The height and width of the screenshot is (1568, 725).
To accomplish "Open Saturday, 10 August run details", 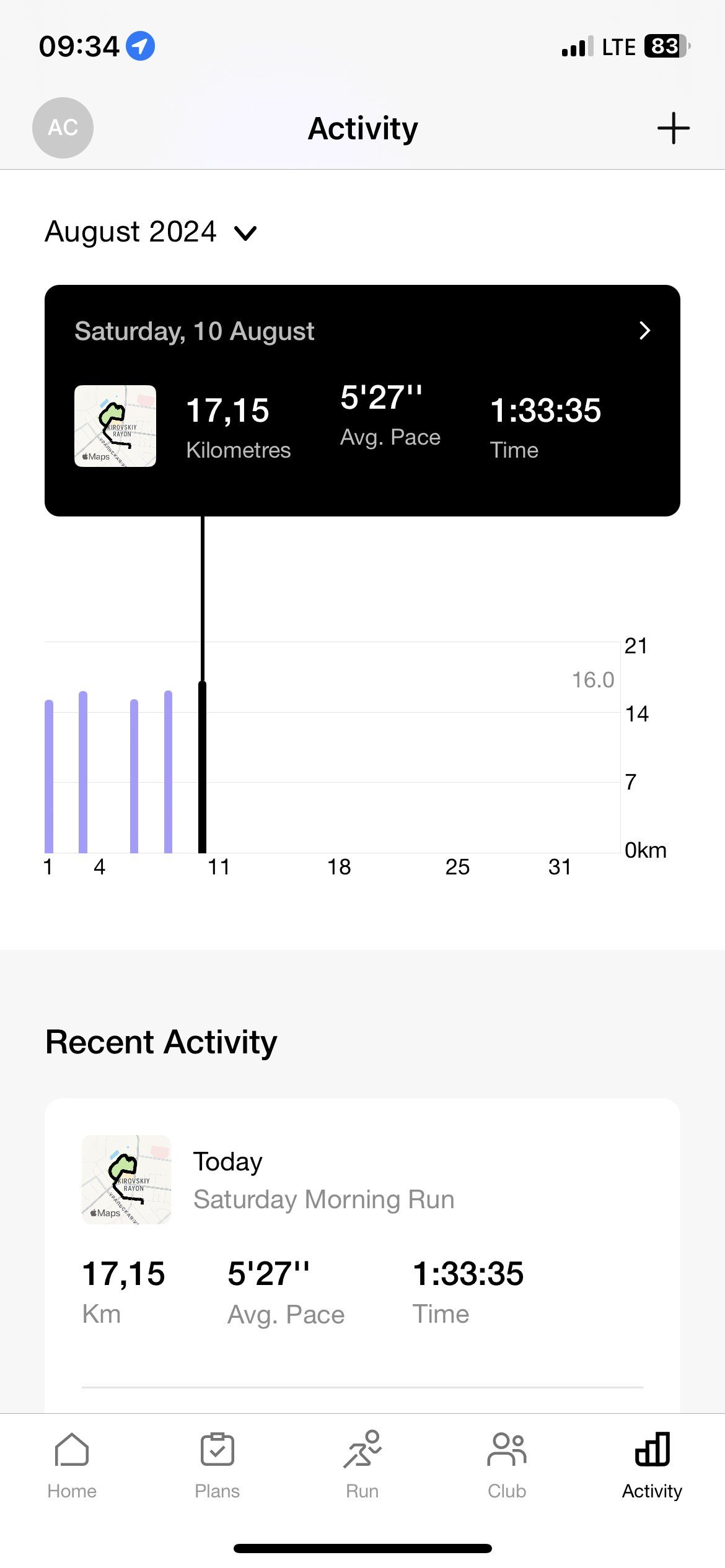I will coord(362,400).
